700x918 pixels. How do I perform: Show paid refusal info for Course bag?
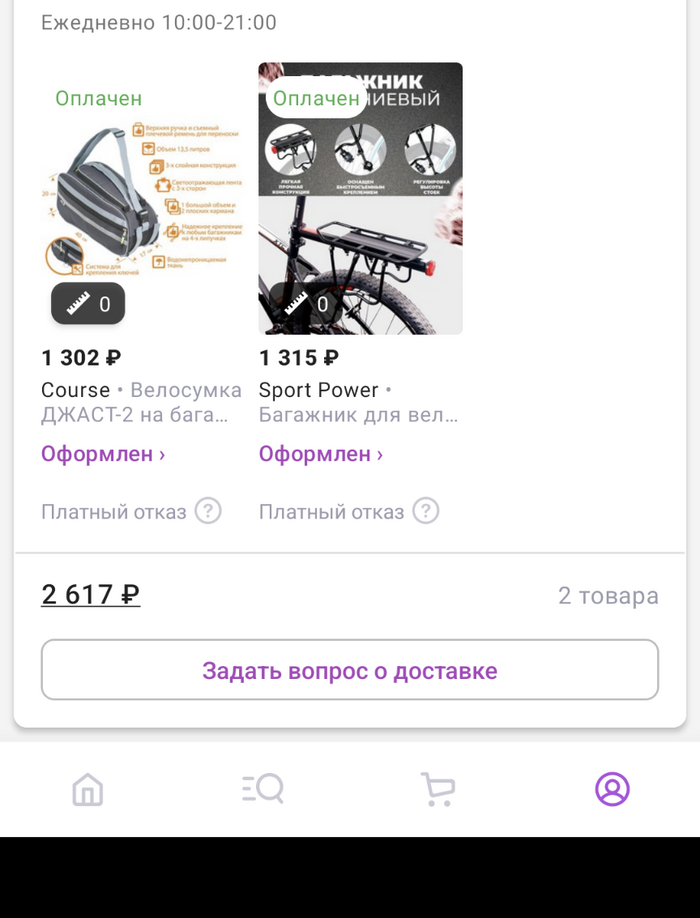[208, 512]
